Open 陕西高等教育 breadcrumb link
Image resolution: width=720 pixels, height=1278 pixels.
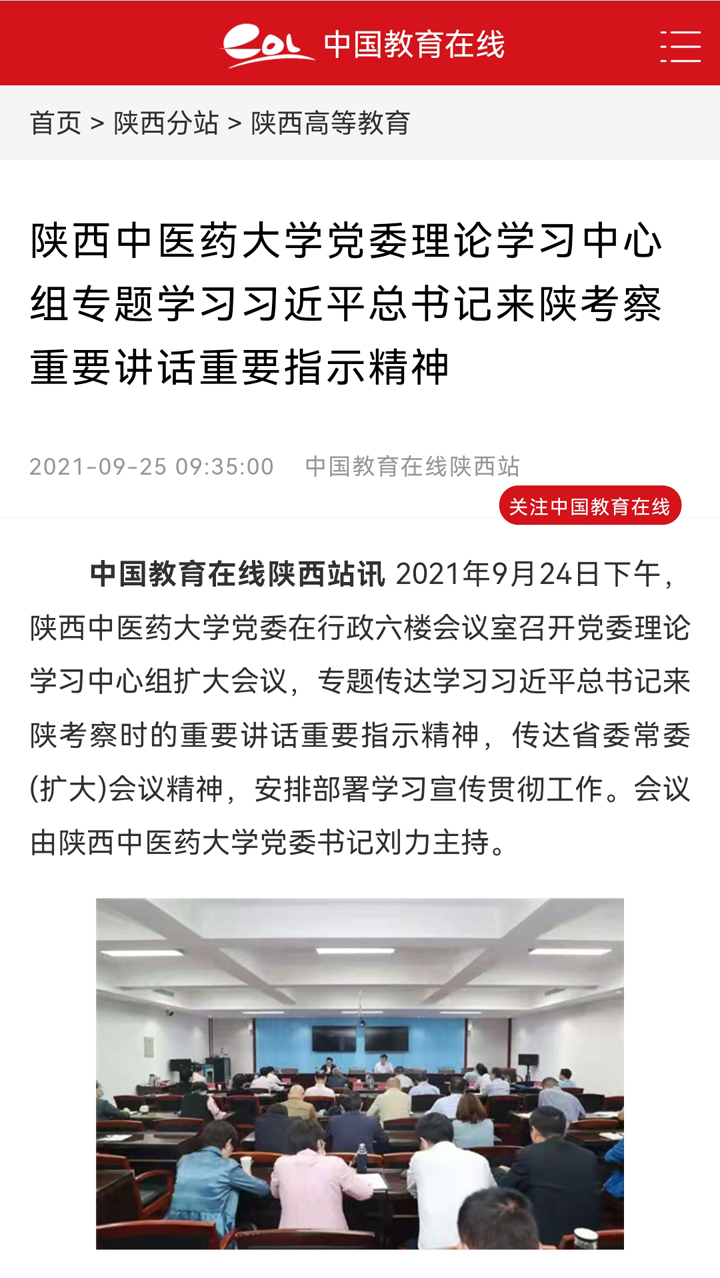click(x=330, y=123)
